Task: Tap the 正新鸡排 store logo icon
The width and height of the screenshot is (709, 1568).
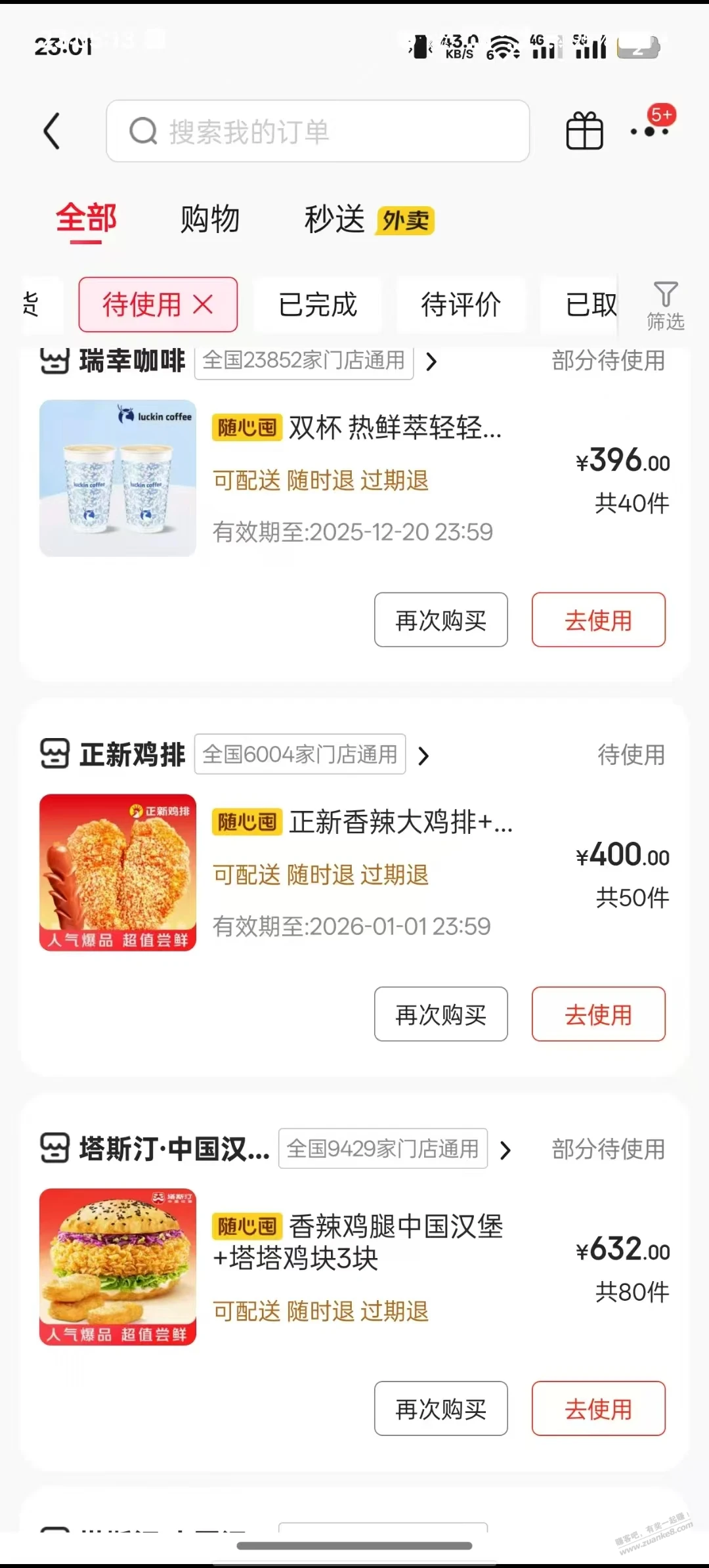Action: point(54,754)
